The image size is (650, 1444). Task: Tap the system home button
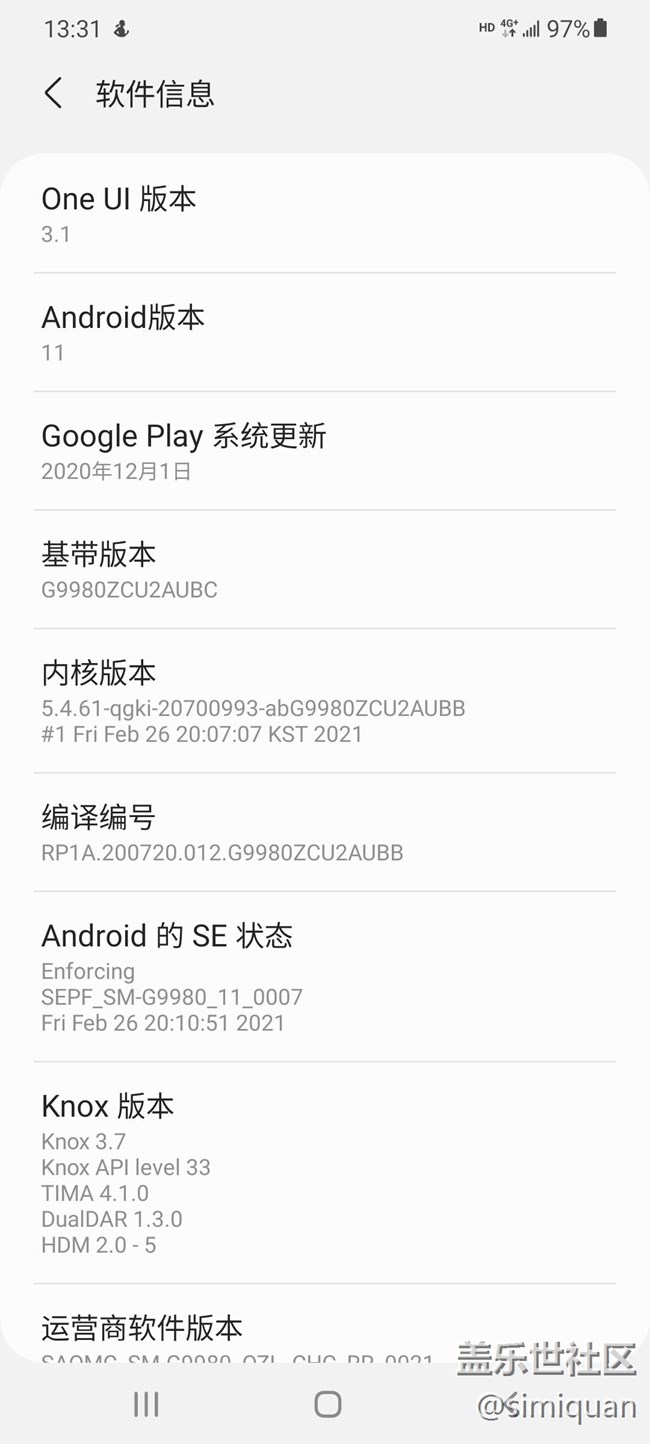click(x=327, y=1404)
